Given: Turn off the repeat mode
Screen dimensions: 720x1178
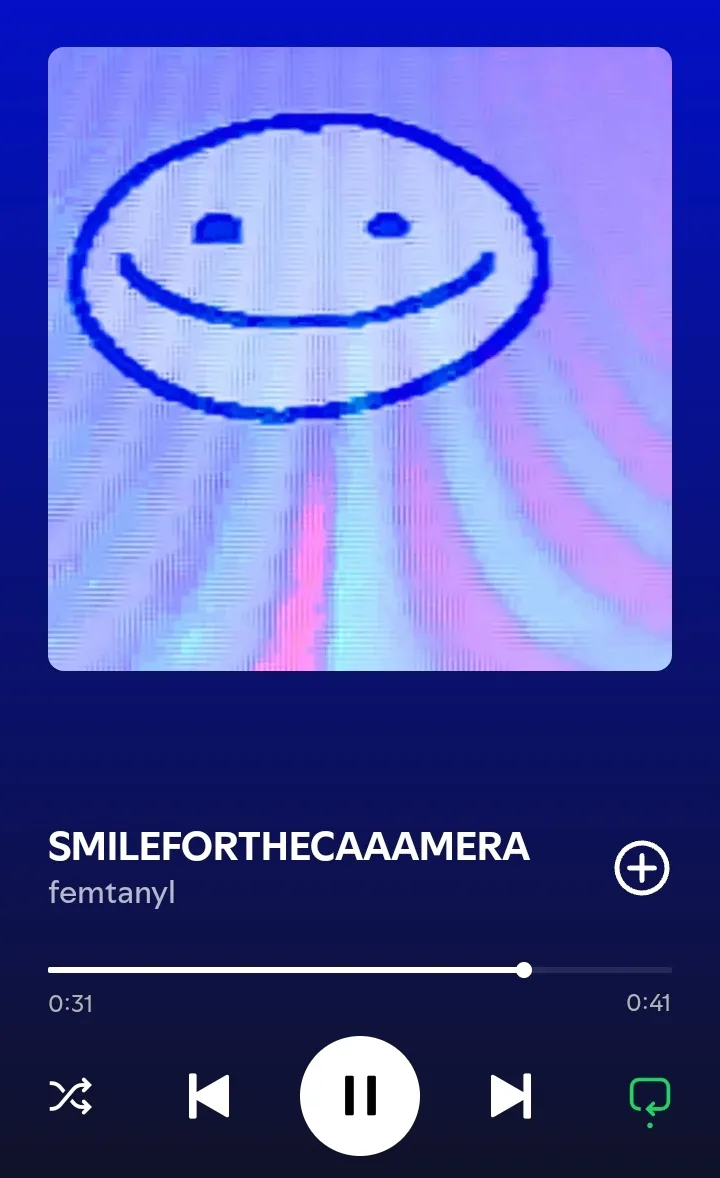Looking at the screenshot, I should (649, 1099).
